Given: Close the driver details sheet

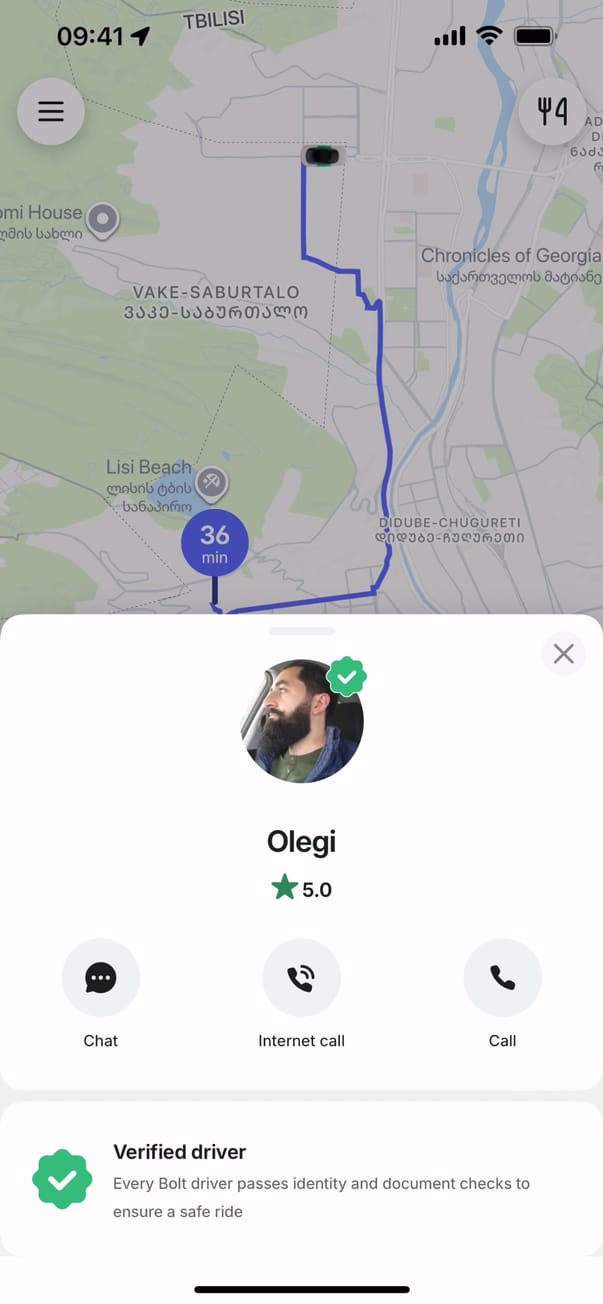Looking at the screenshot, I should coord(563,654).
